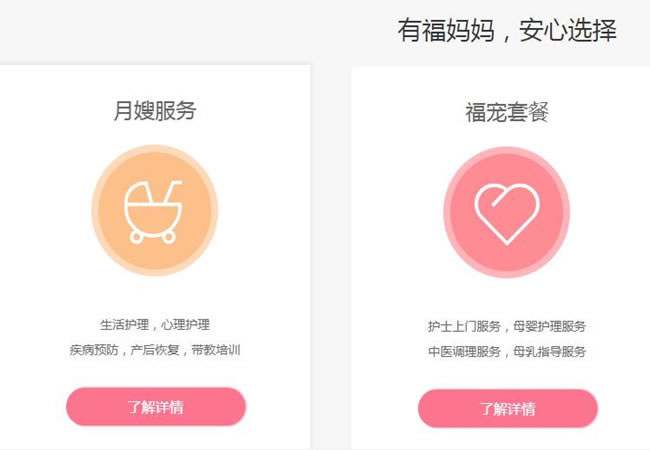Tap 了解详情 under 月嫂服务
Screen dimensions: 650x450
(155, 407)
